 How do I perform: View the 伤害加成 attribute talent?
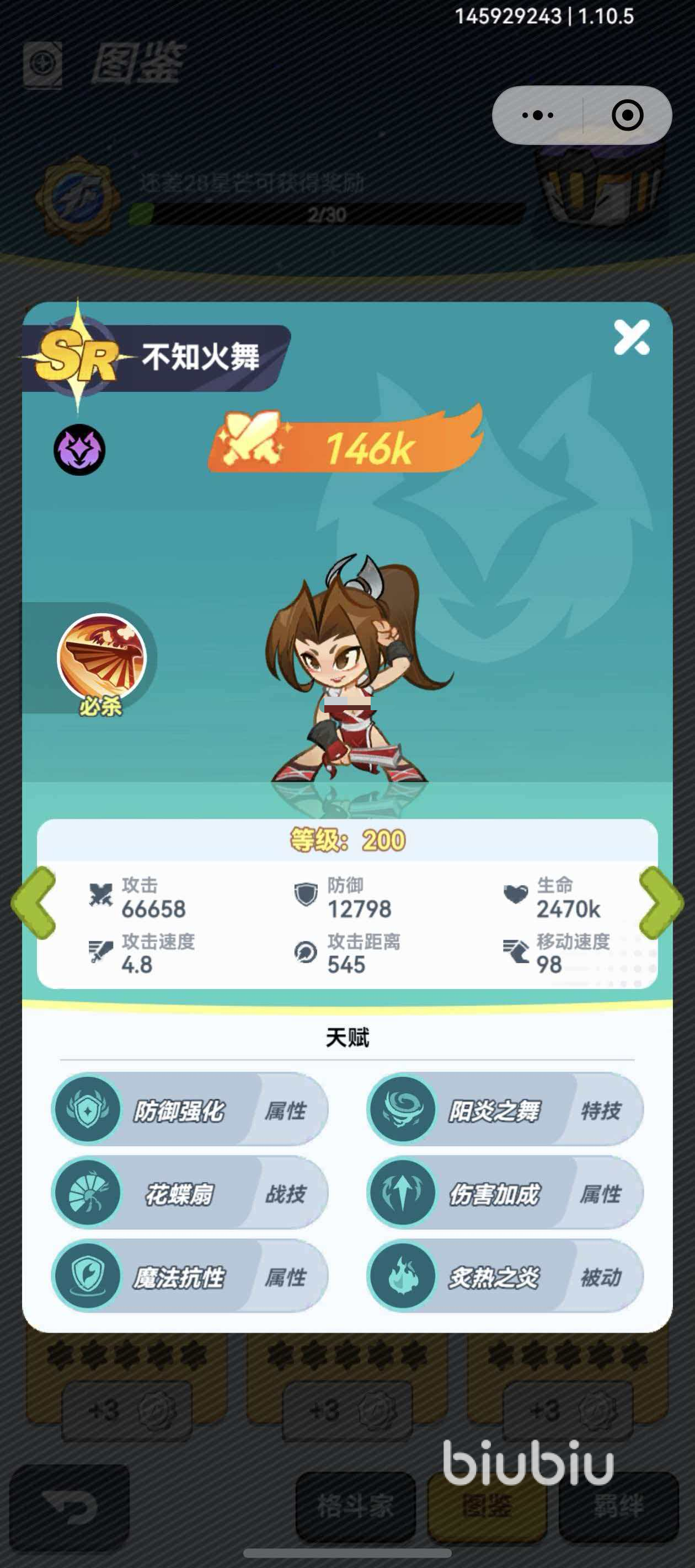(x=504, y=1193)
